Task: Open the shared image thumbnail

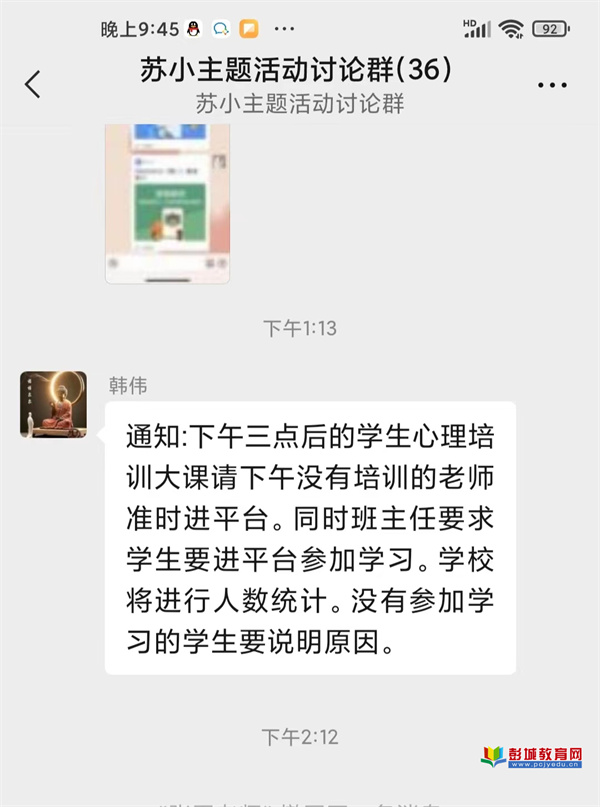Action: pyautogui.click(x=167, y=203)
